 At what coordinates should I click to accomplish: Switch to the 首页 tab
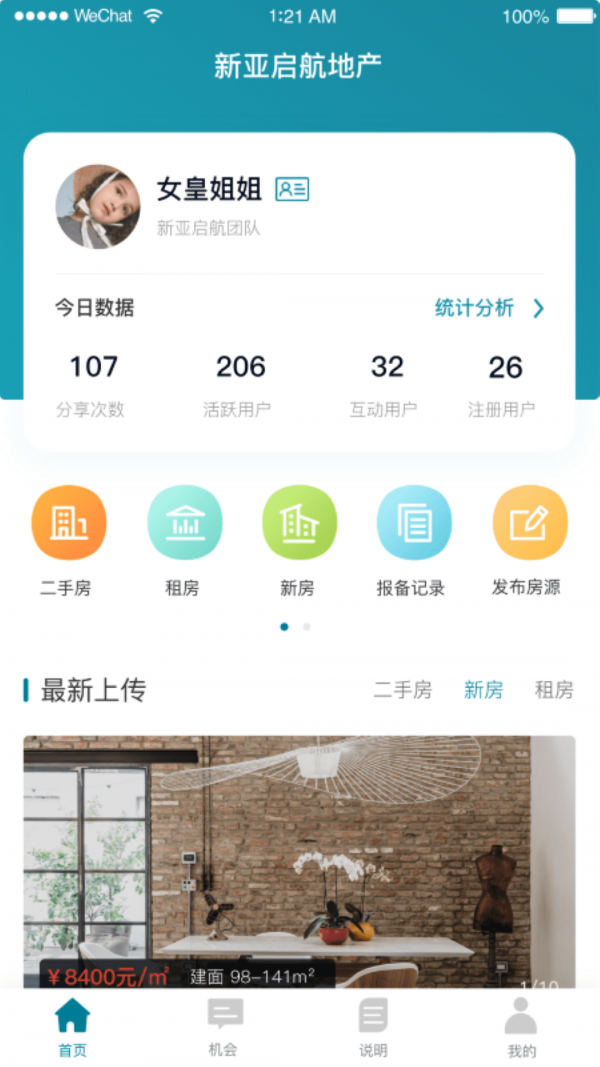(x=72, y=1027)
